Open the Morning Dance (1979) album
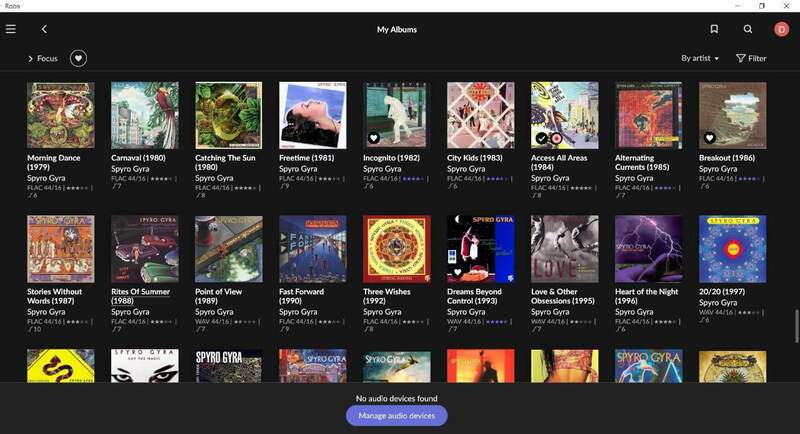The height and width of the screenshot is (434, 800). 60,115
